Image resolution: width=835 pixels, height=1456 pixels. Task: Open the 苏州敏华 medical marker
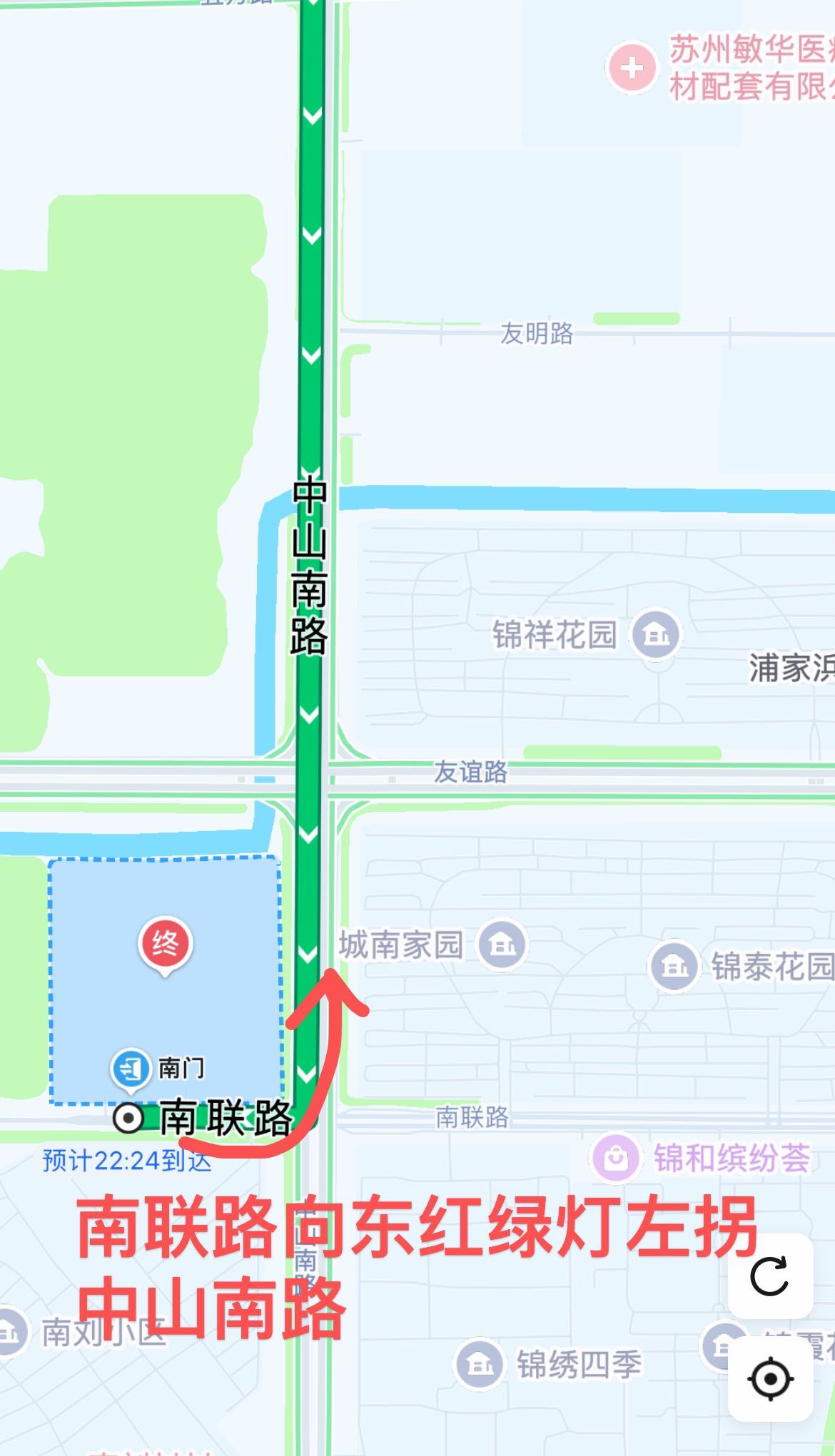[632, 68]
